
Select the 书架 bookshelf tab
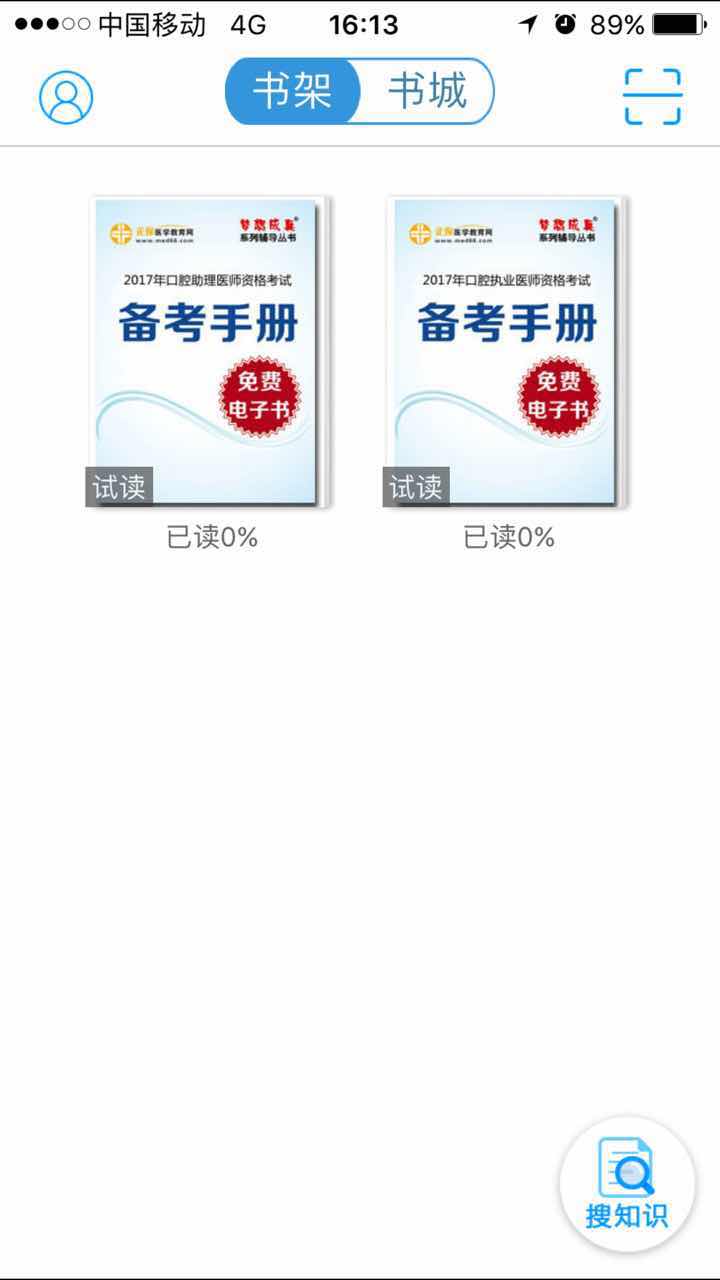295,92
